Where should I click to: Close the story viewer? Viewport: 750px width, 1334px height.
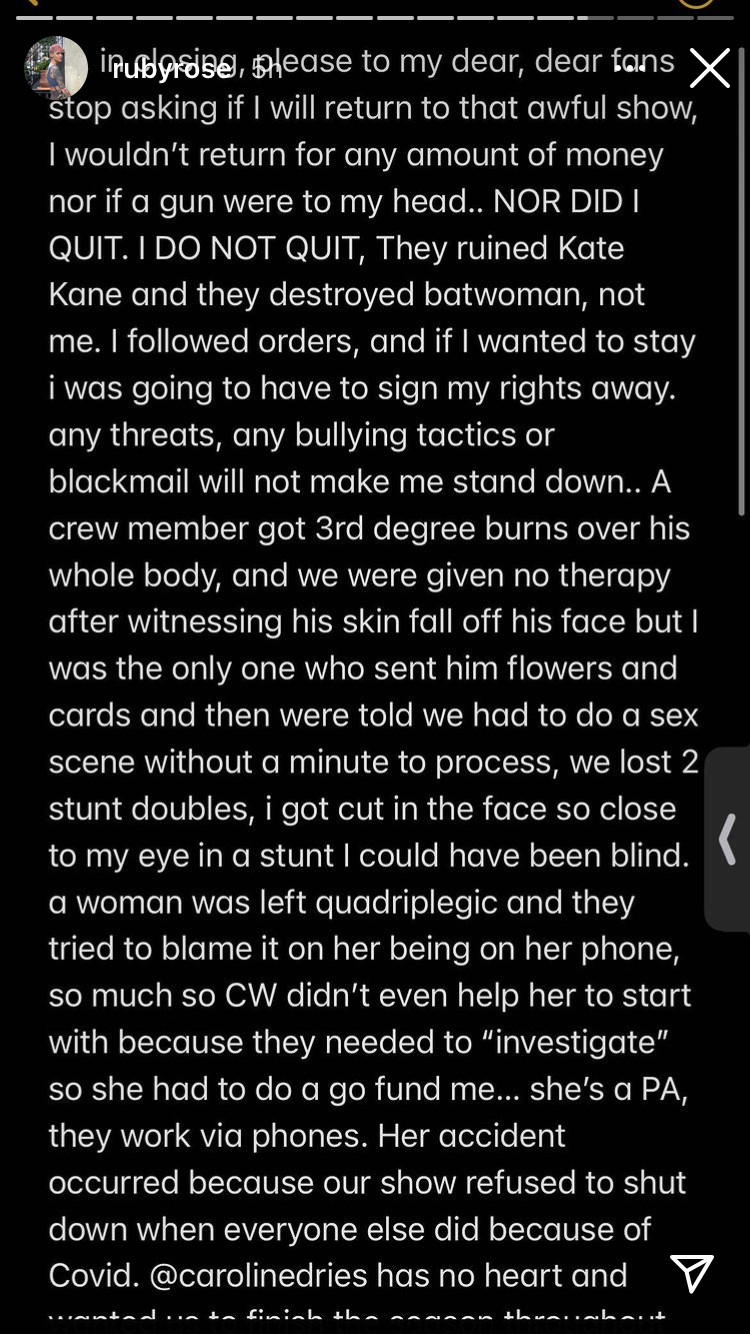tap(709, 68)
